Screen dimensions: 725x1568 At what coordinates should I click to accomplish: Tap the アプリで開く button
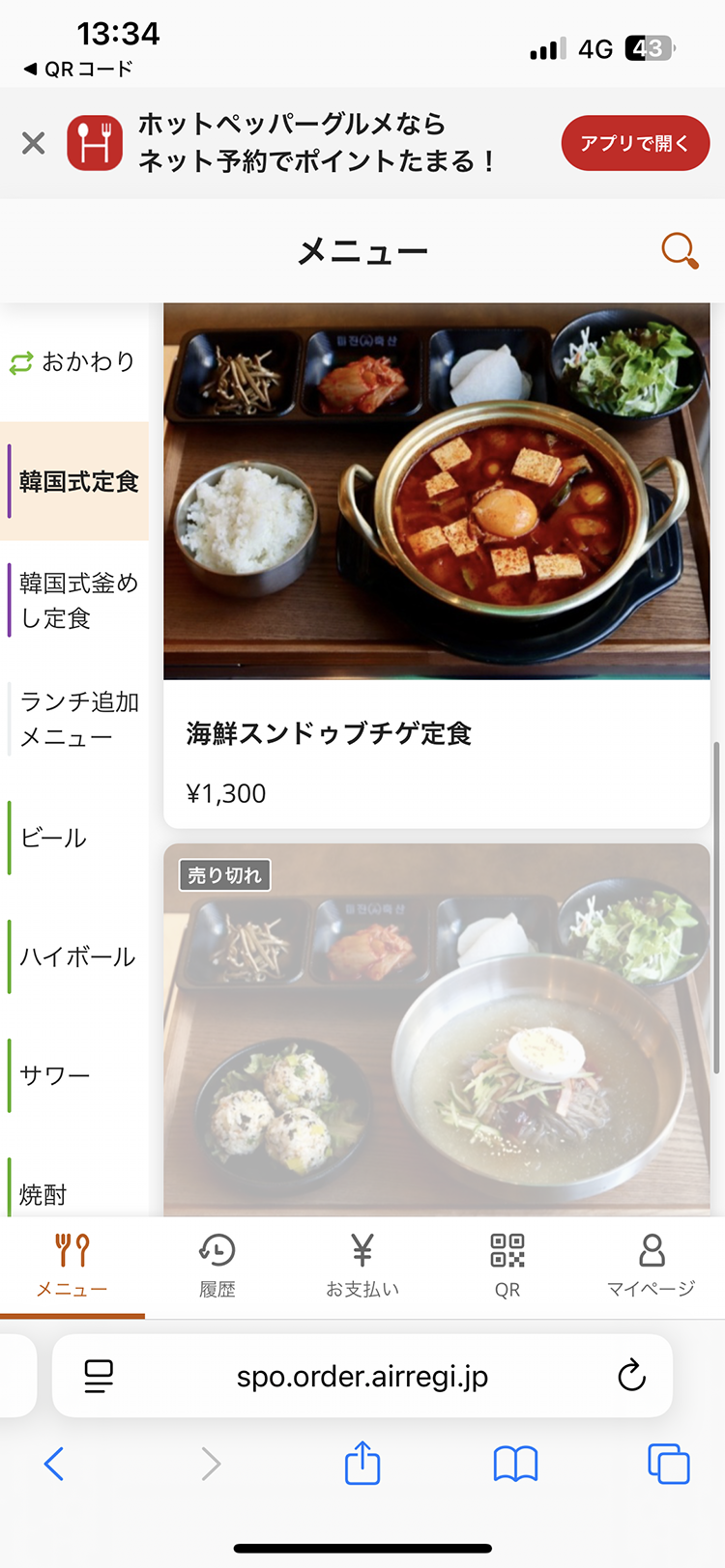(635, 142)
